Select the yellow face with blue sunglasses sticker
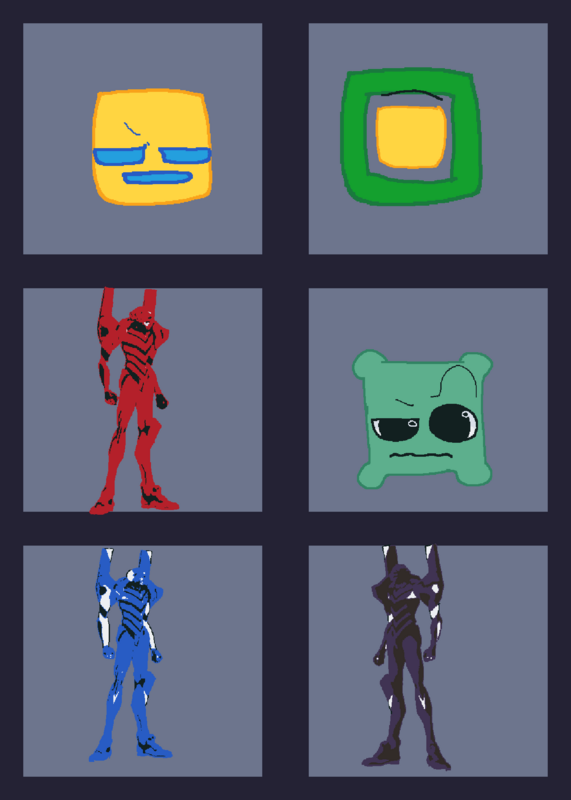This screenshot has width=571, height=800. click(152, 147)
